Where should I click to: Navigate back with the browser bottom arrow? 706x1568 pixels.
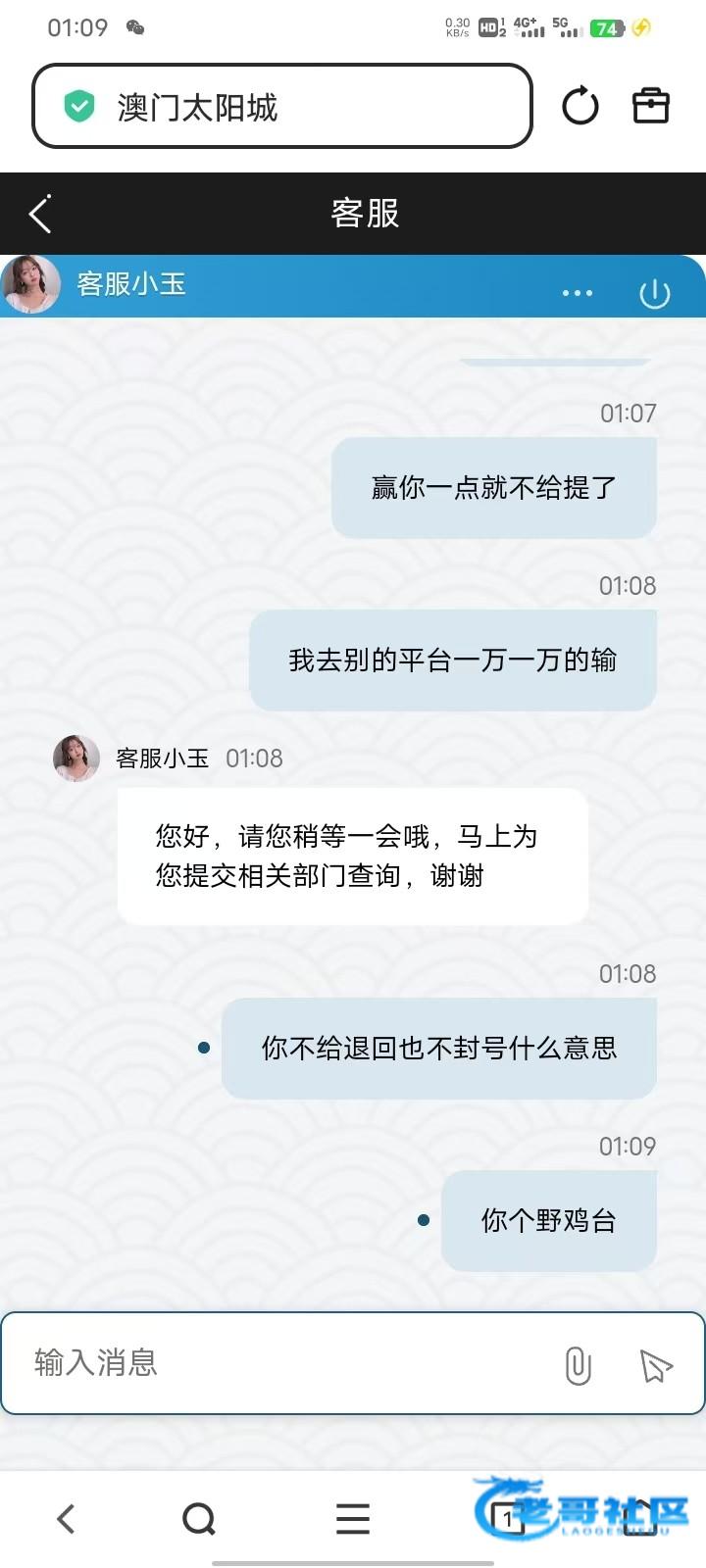[66, 1519]
